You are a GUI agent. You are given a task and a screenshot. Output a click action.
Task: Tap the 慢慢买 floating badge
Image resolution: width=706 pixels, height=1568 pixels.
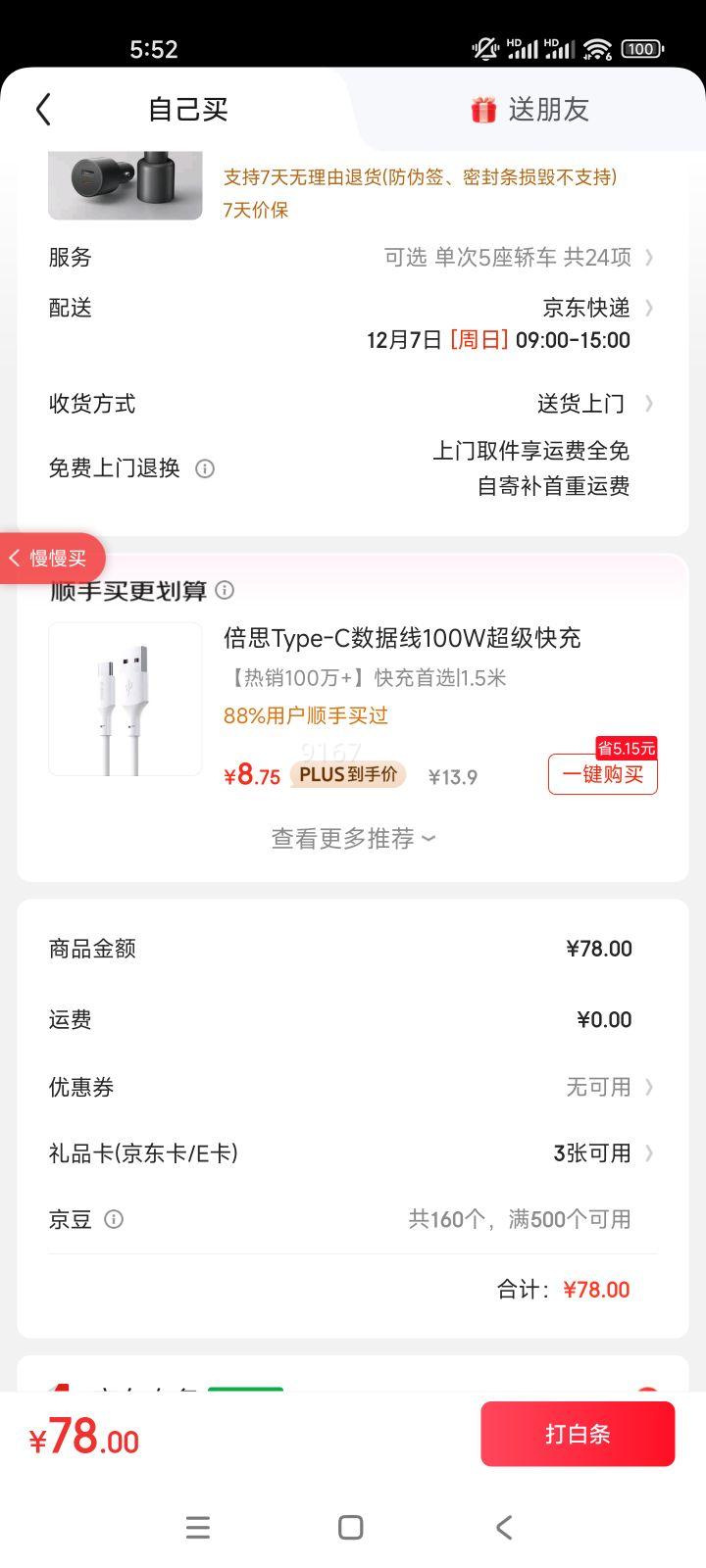54,558
